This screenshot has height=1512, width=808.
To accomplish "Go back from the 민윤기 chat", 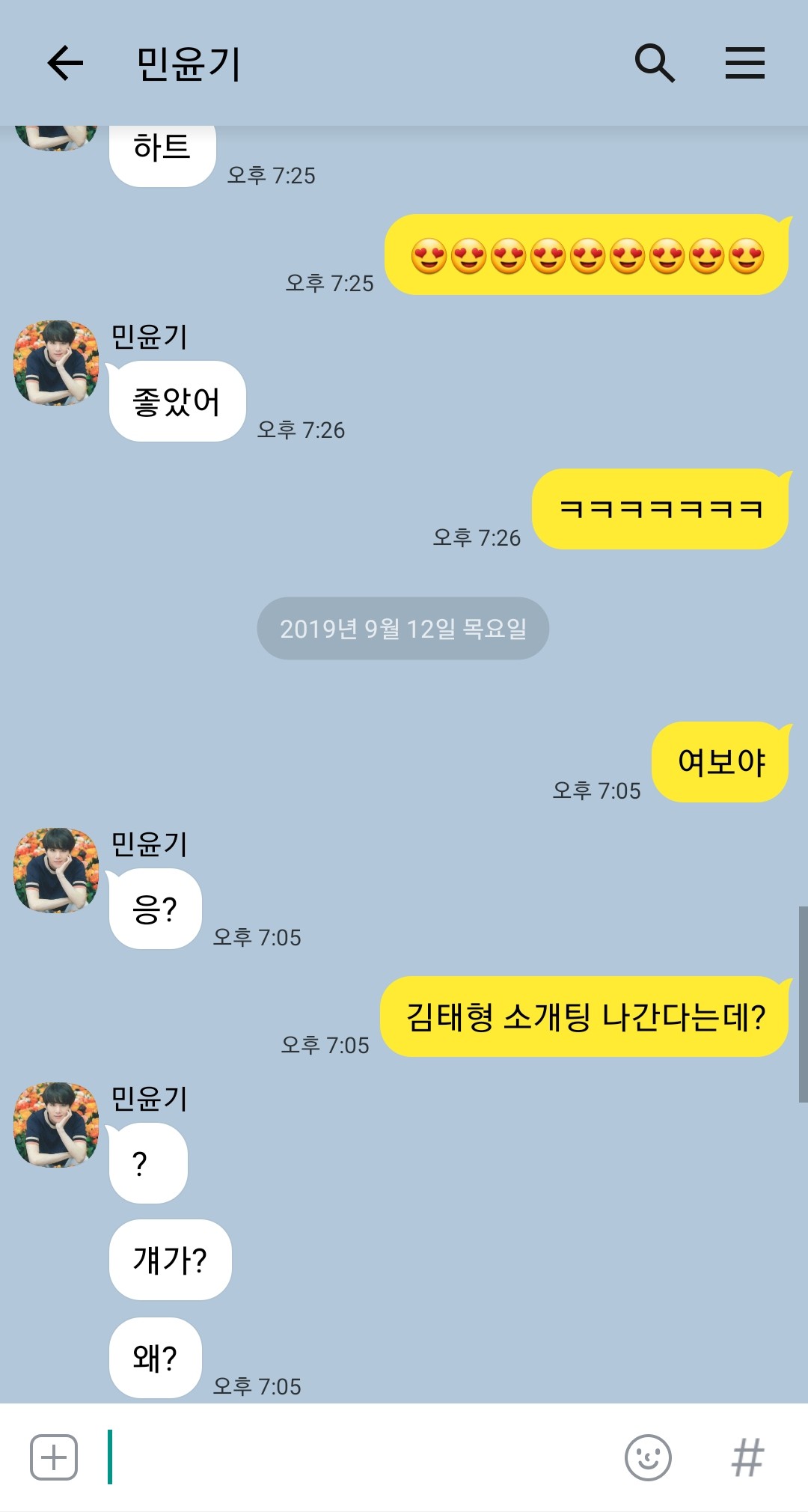I will point(65,63).
